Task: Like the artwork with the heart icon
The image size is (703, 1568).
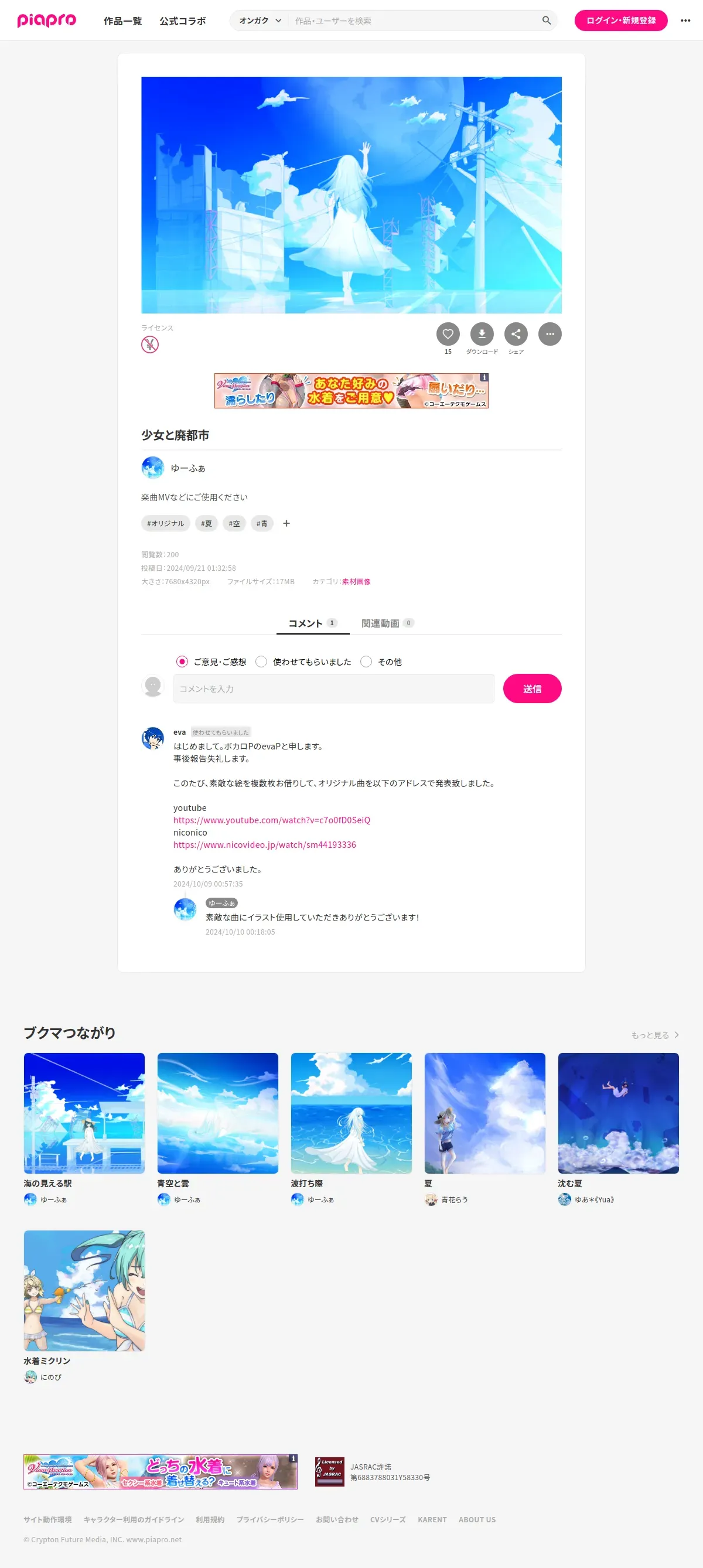Action: (x=448, y=333)
